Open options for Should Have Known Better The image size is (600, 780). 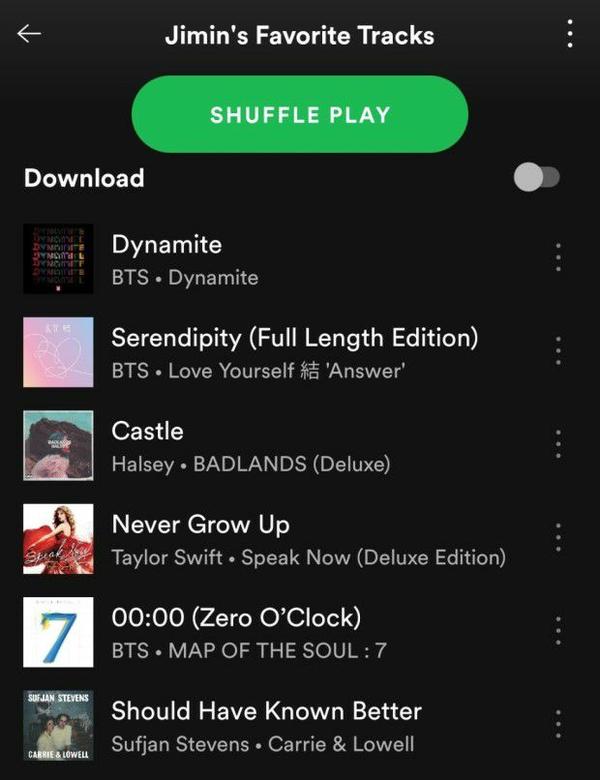(x=558, y=724)
